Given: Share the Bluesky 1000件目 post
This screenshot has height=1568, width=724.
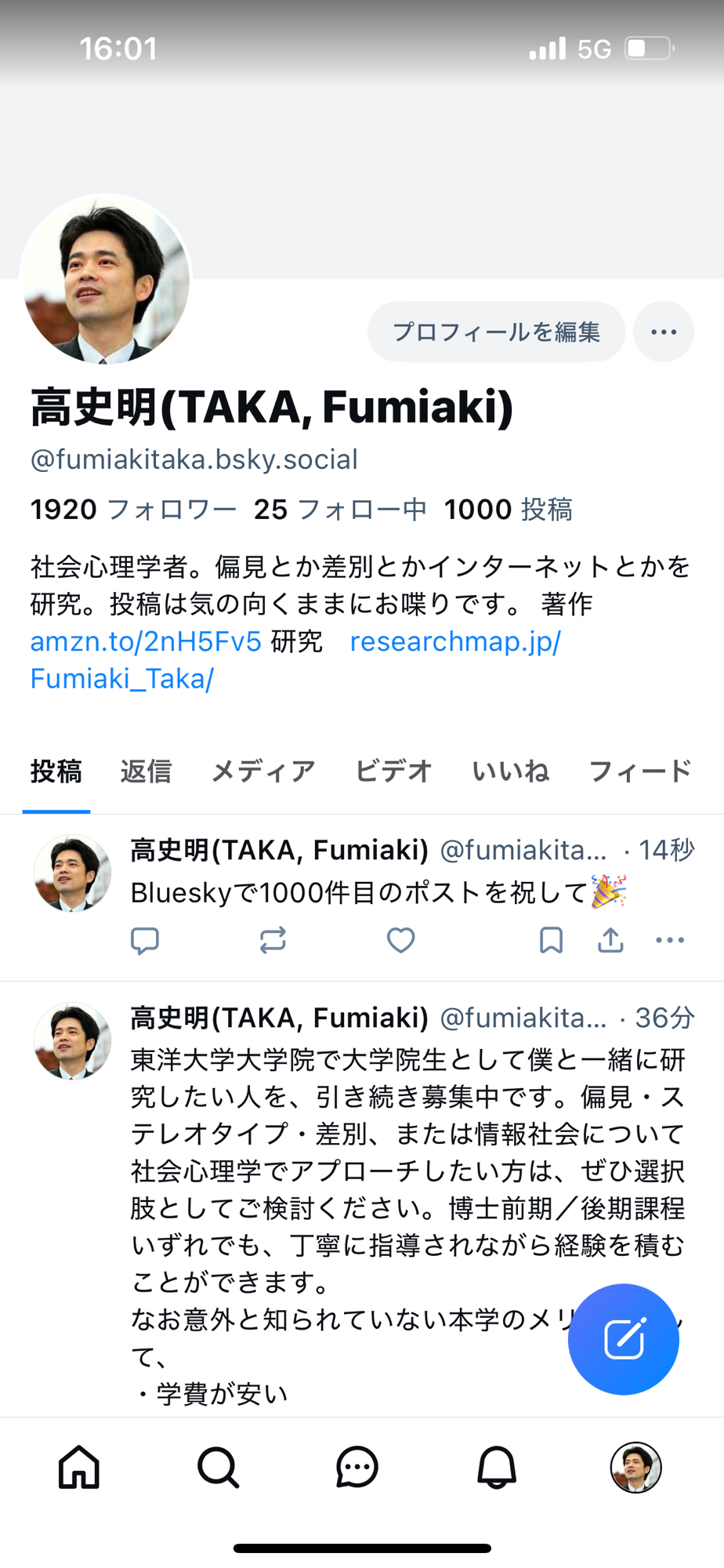Looking at the screenshot, I should coord(610,940).
